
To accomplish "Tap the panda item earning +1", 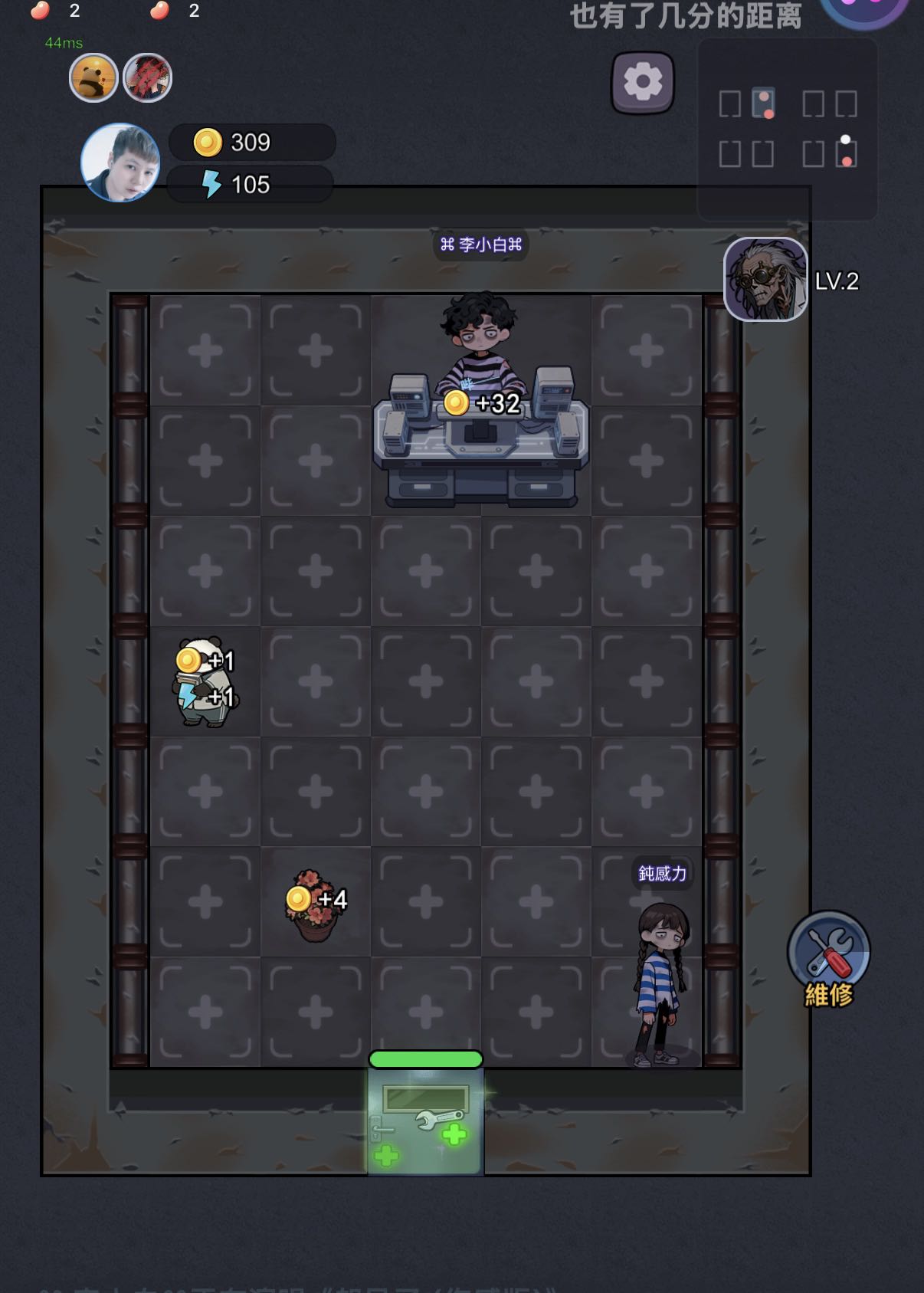I will point(204,681).
